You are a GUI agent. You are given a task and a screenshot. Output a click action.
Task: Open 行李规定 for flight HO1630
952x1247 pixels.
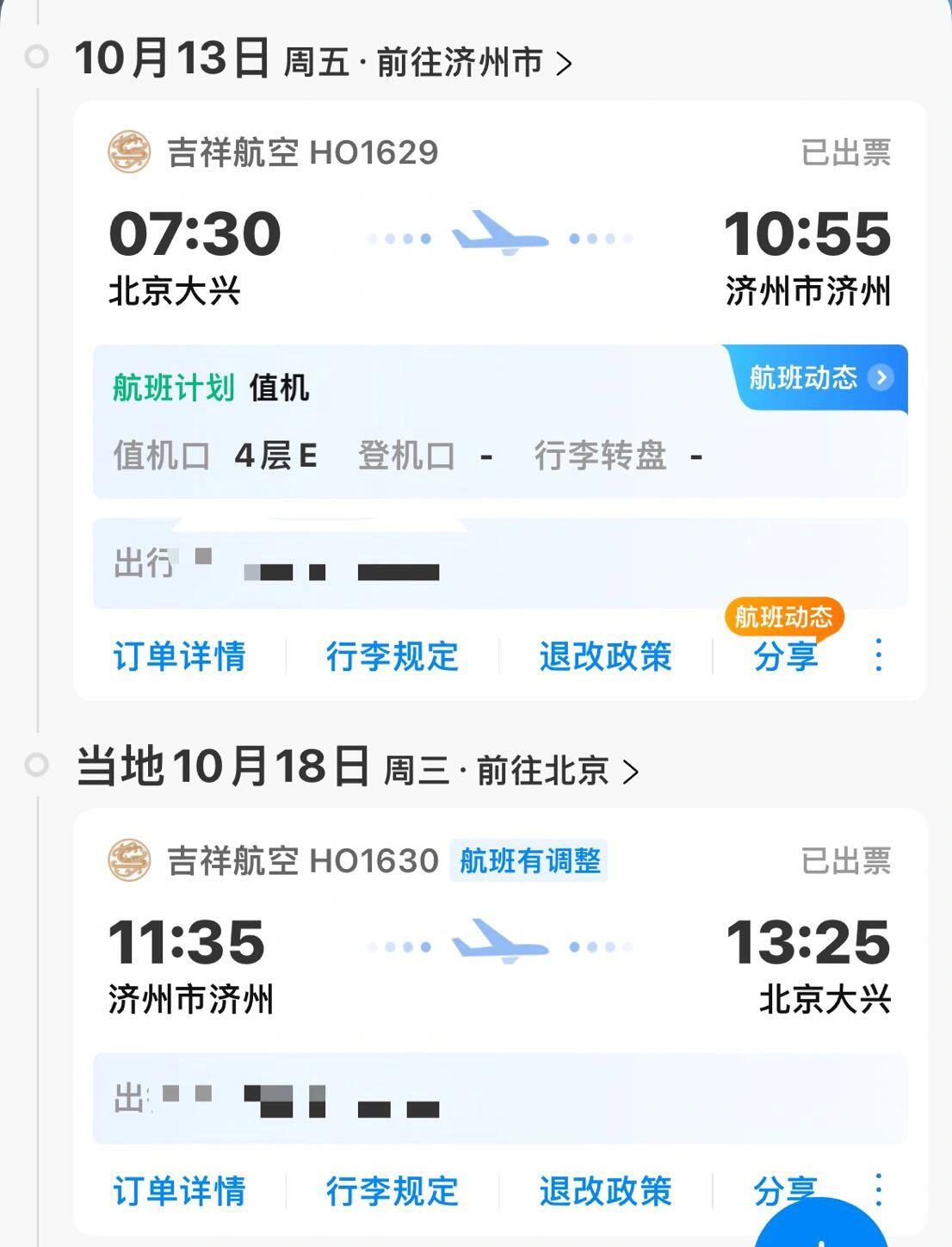(x=392, y=1191)
